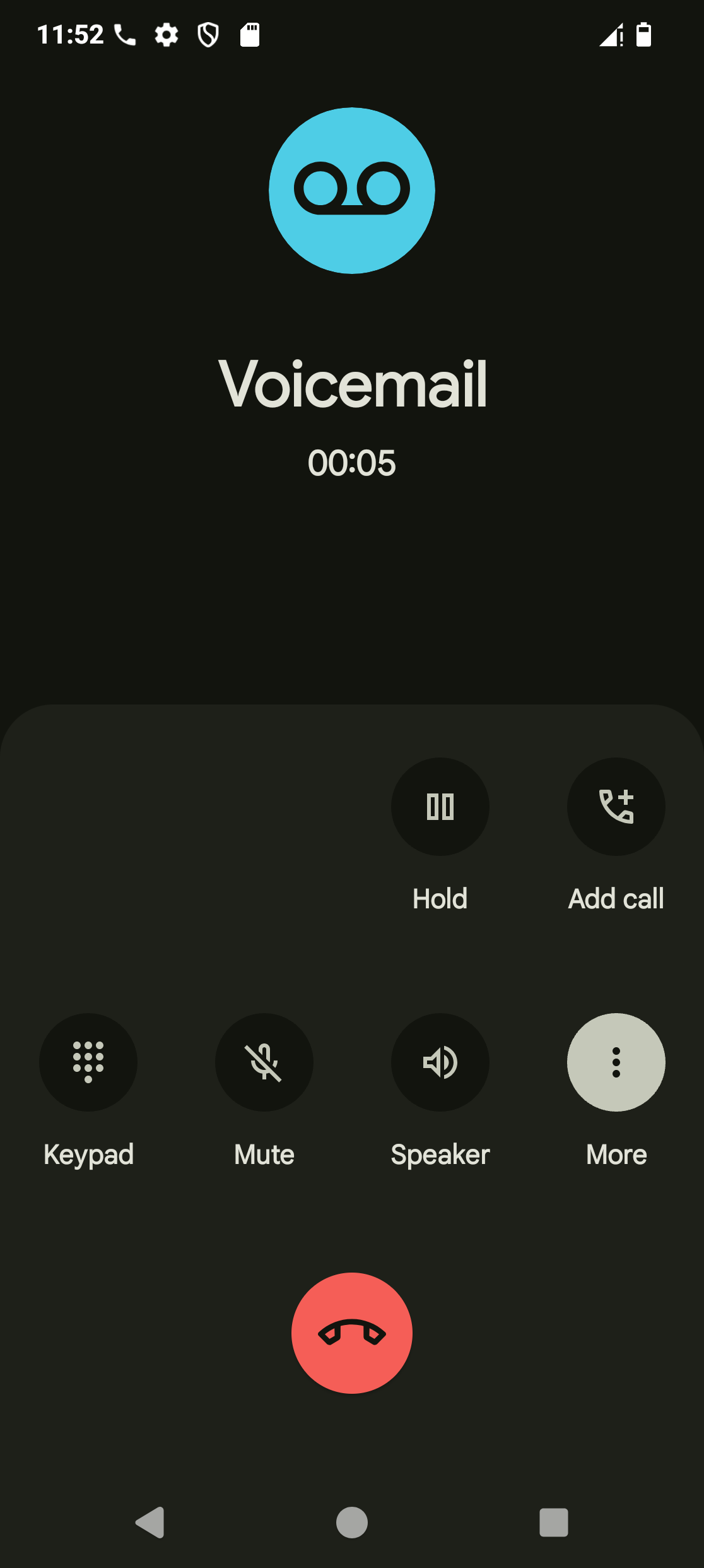Mute the microphone

pyautogui.click(x=264, y=1062)
